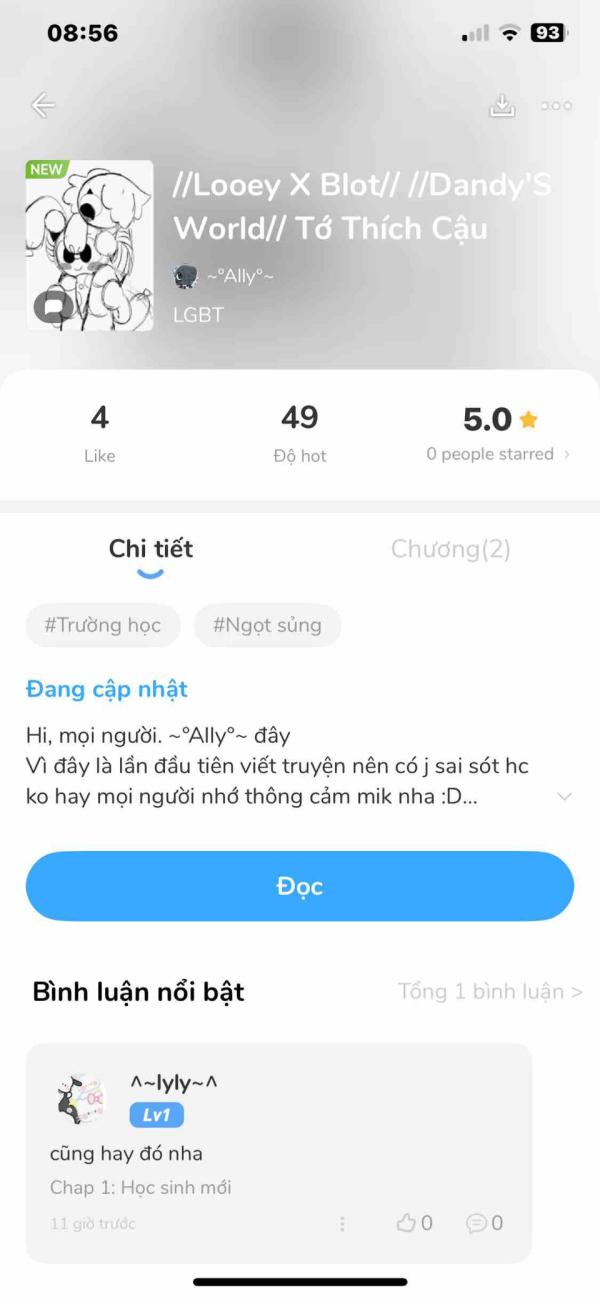This screenshot has width=600, height=1299.
Task: Start reading with the Đọc button
Action: (x=300, y=886)
